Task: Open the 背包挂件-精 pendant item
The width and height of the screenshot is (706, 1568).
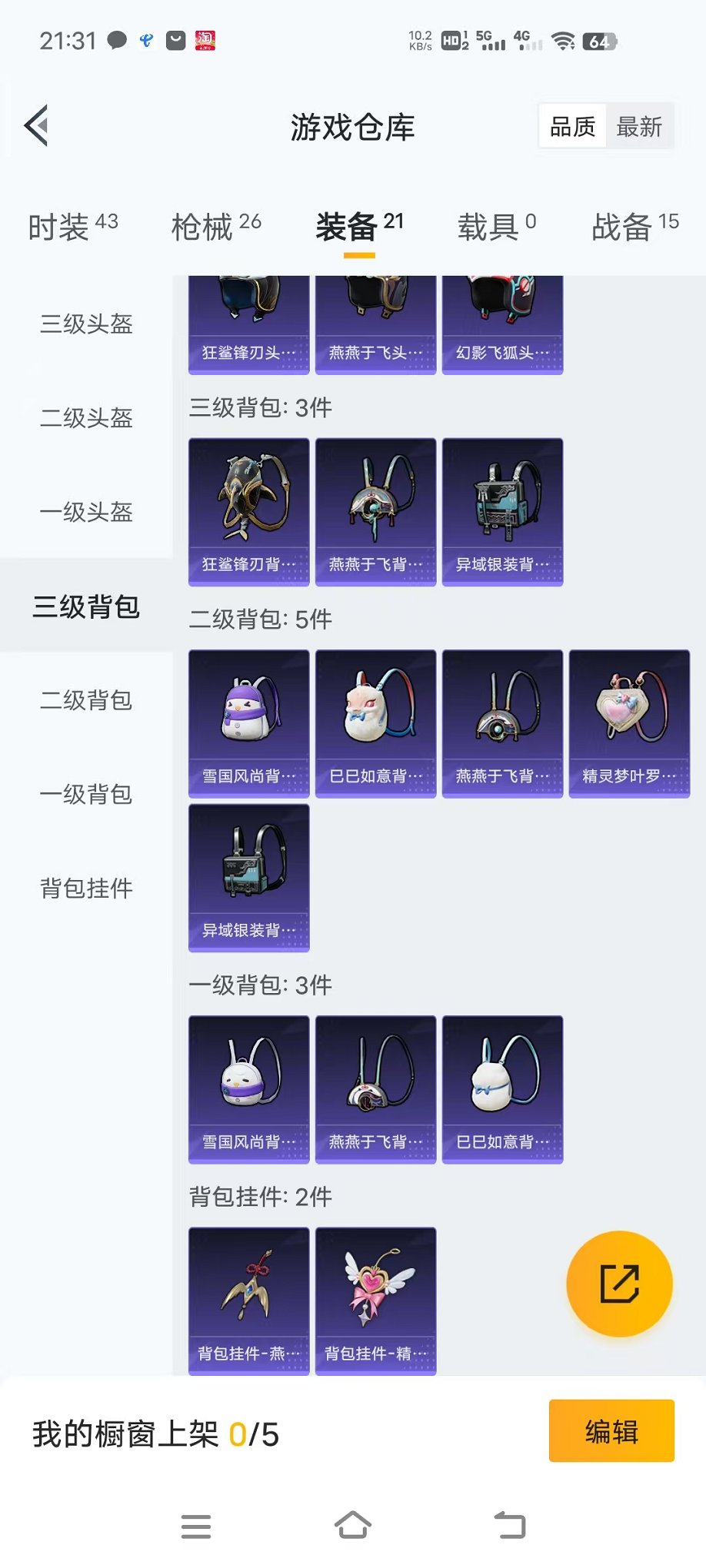Action: coord(375,1301)
